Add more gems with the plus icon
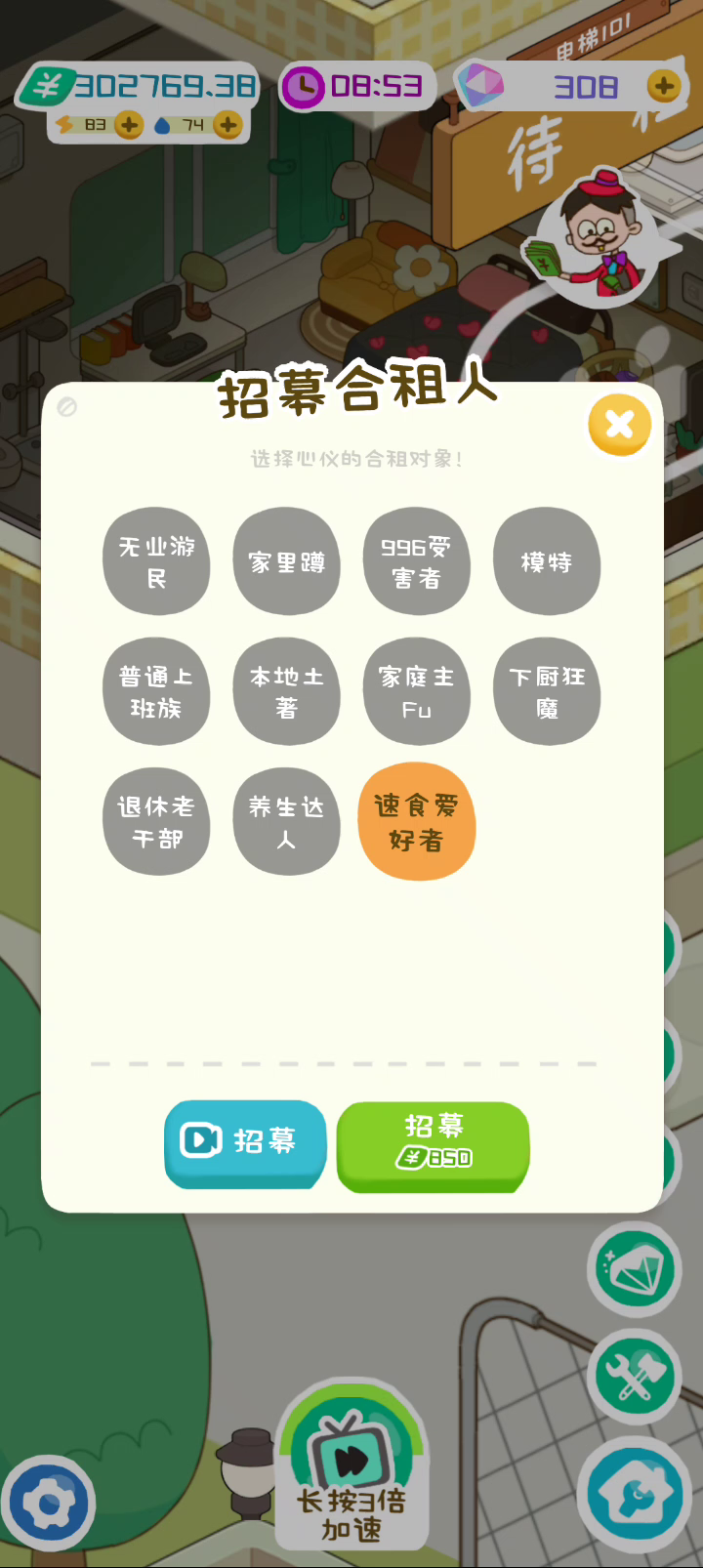 click(664, 86)
